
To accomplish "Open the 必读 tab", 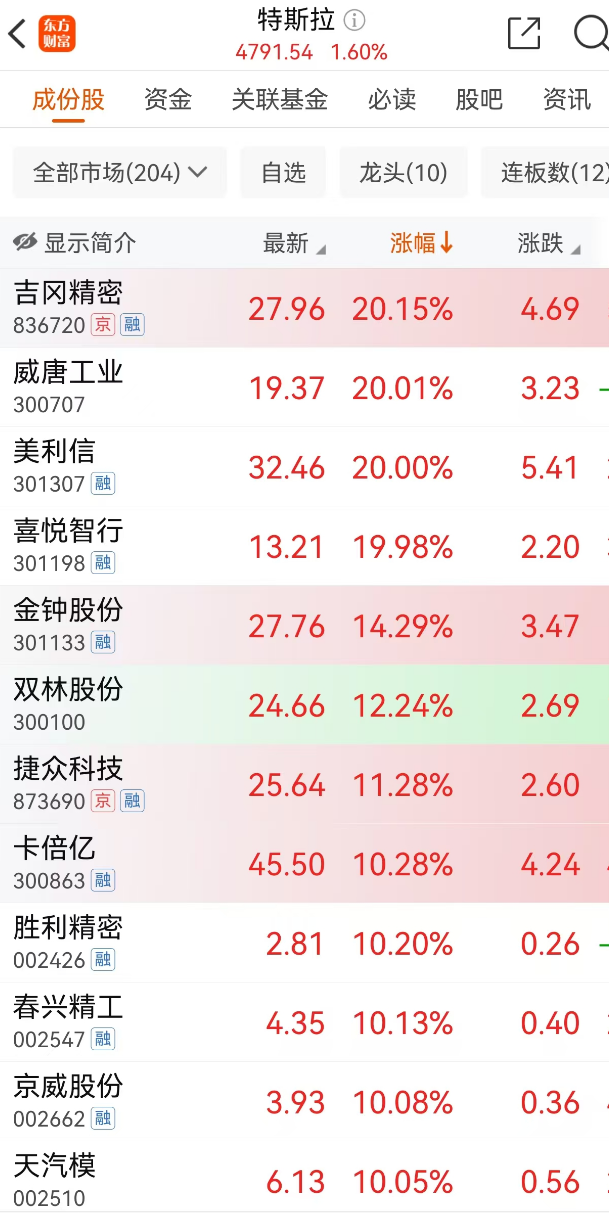I will click(392, 99).
